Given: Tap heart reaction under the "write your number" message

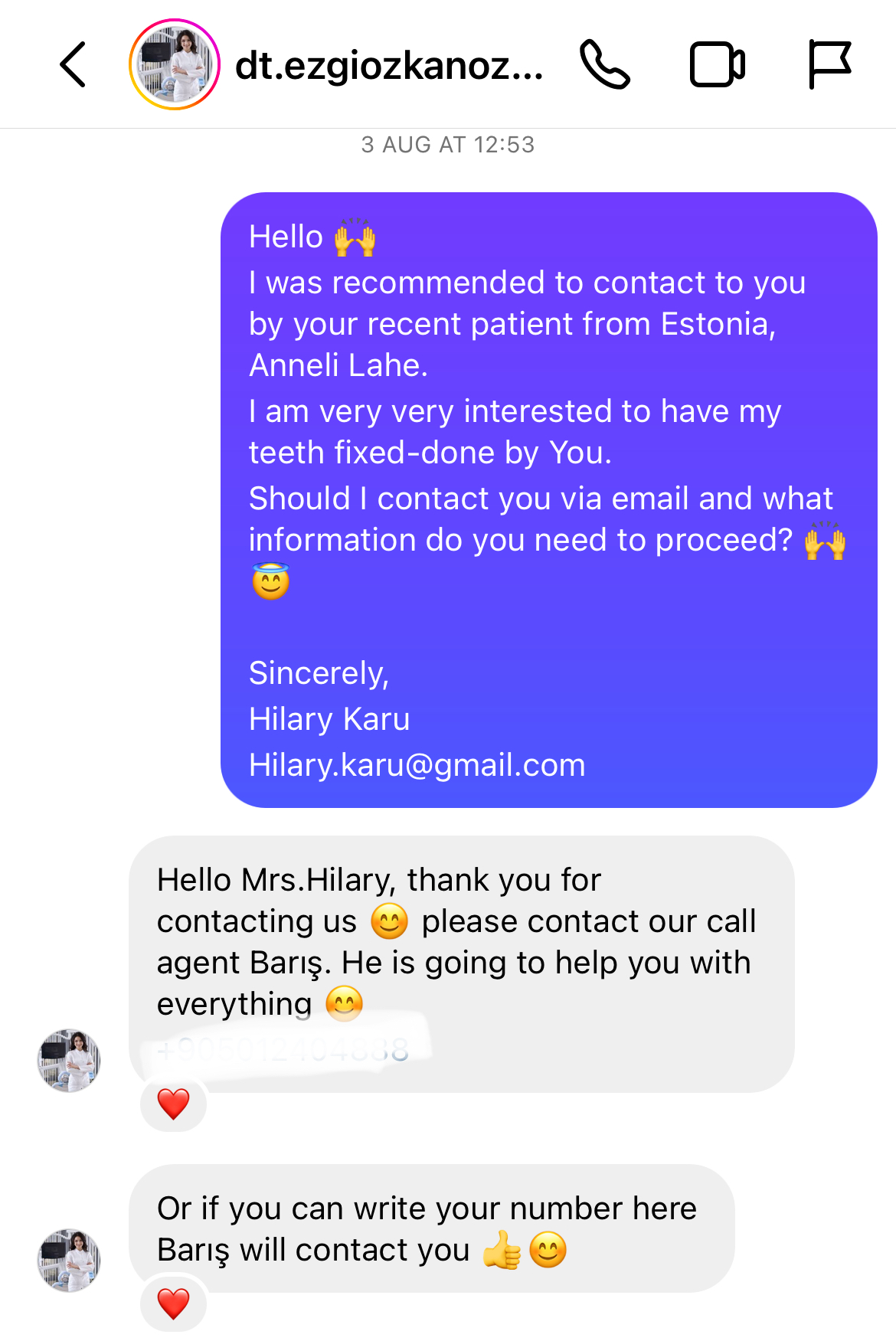Looking at the screenshot, I should tap(173, 1303).
